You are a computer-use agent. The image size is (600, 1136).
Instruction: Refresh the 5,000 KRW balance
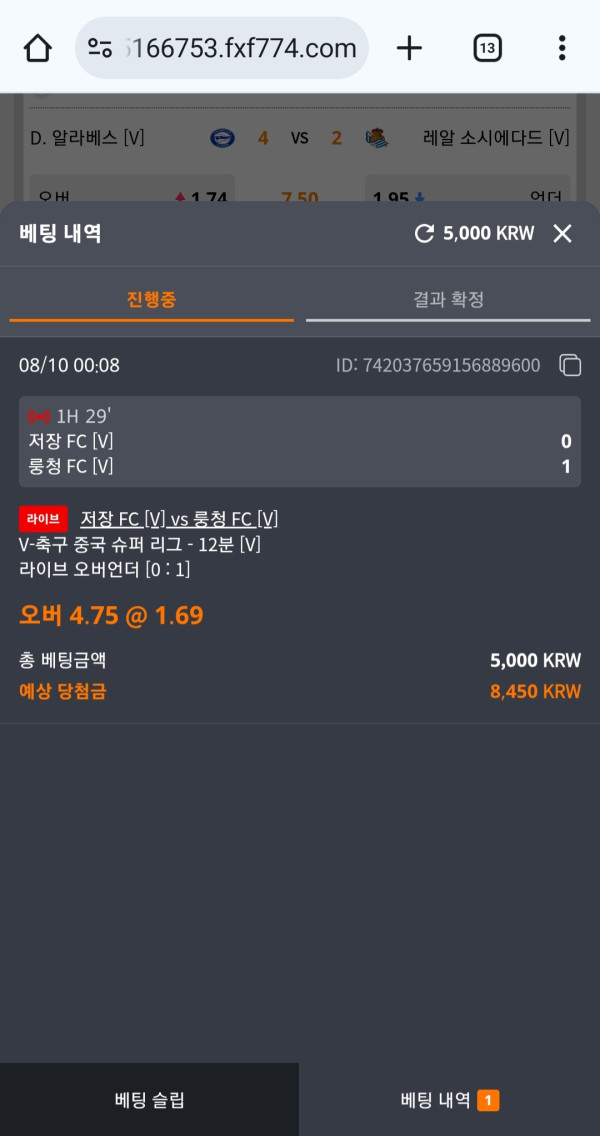424,233
